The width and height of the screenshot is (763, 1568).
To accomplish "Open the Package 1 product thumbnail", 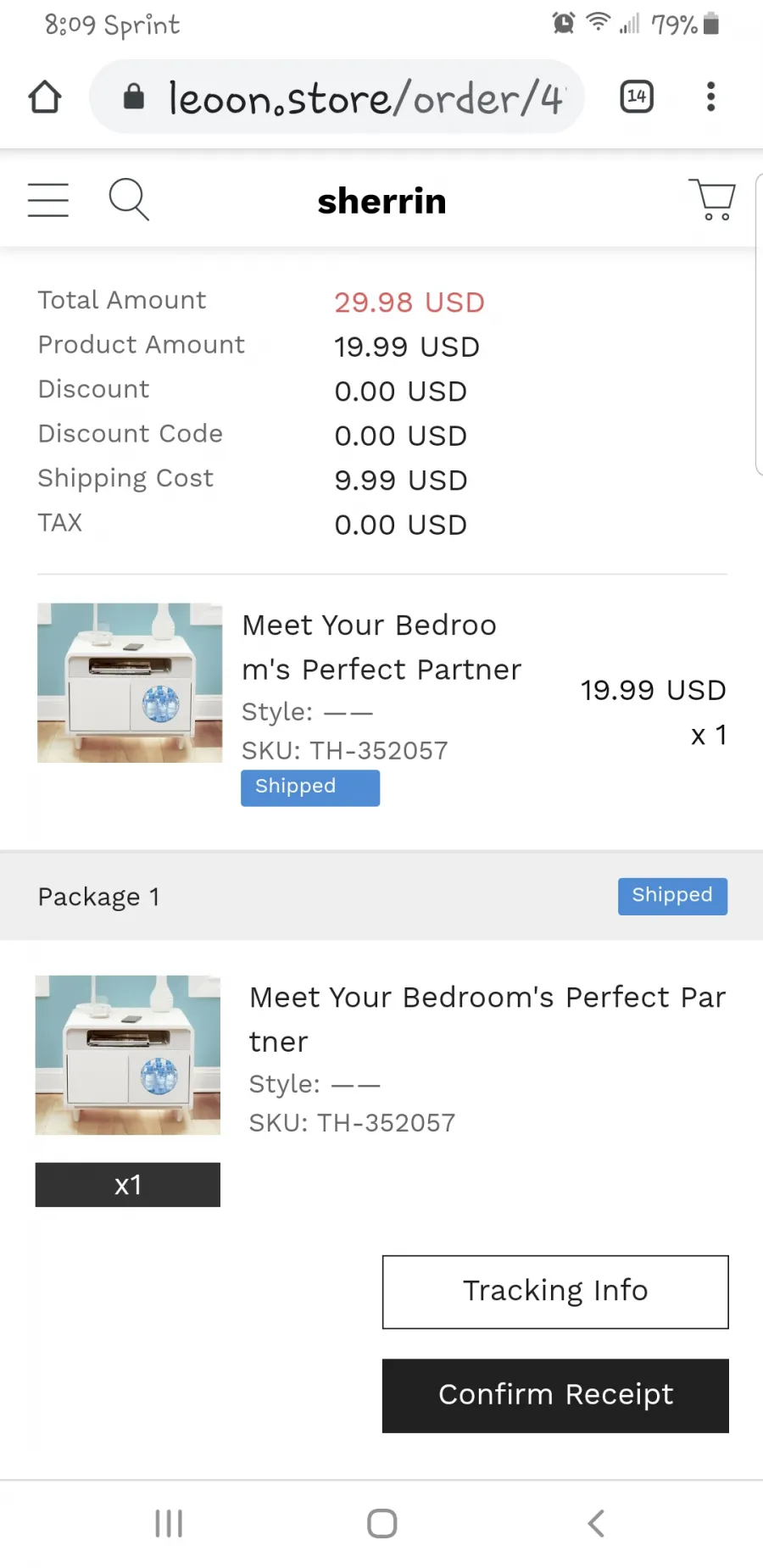I will point(128,1054).
